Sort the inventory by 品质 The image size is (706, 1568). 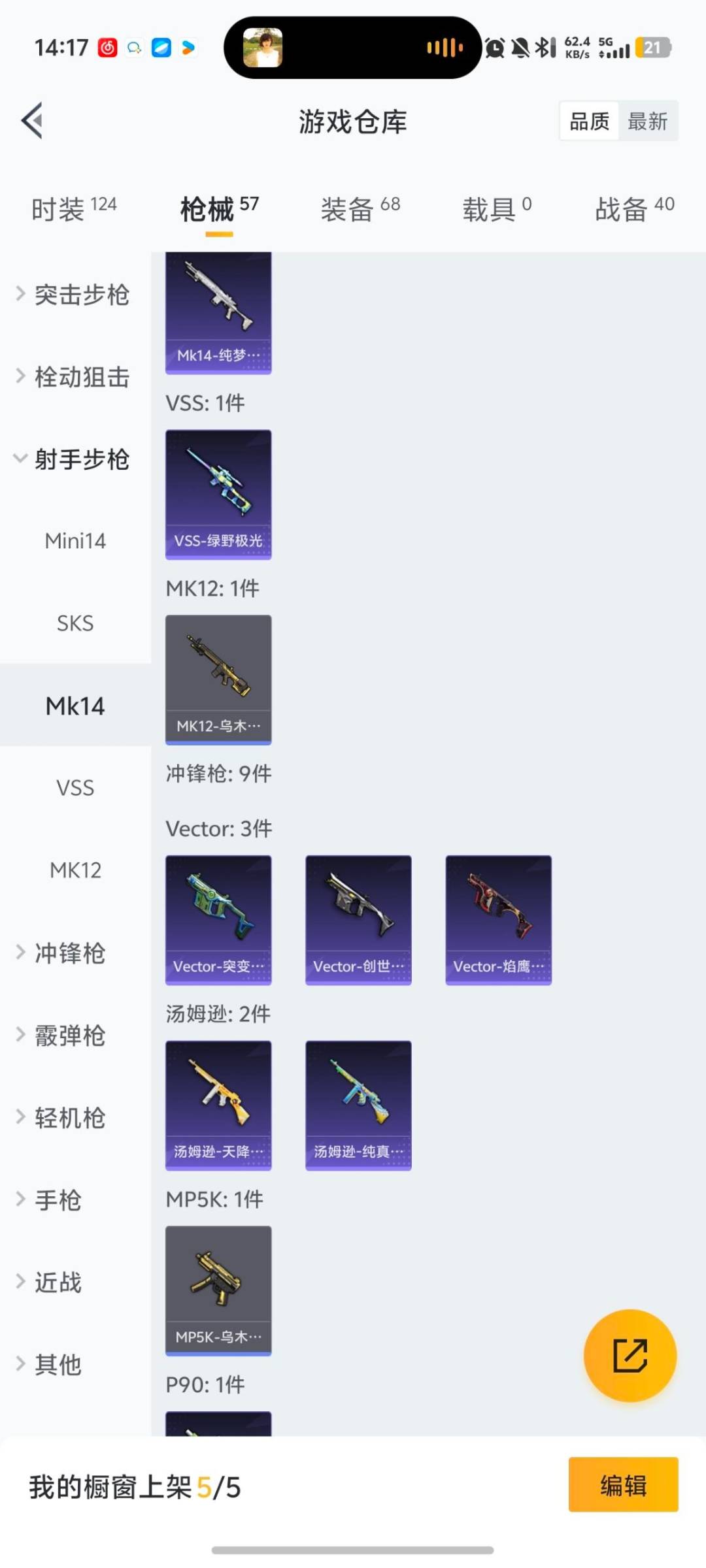[x=589, y=121]
